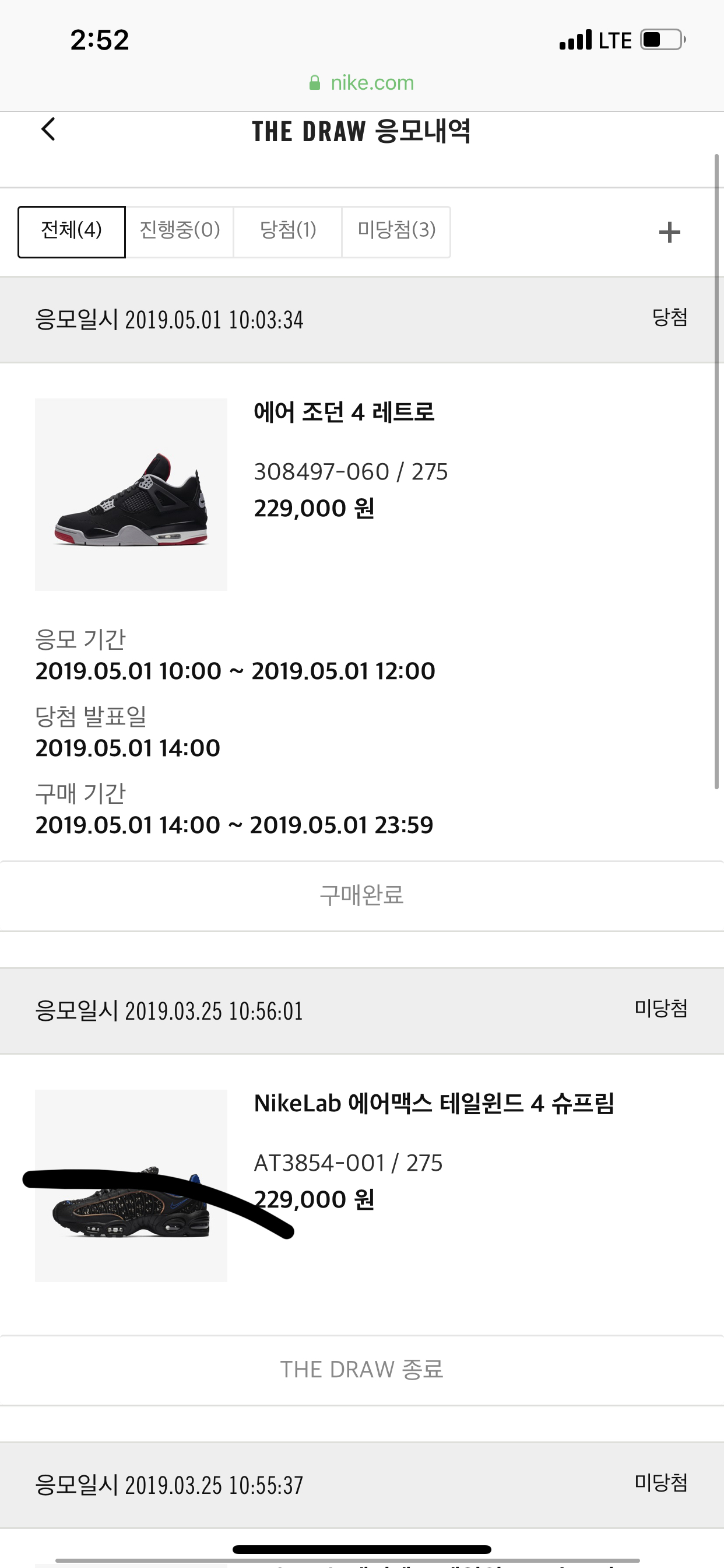The image size is (724, 1568).
Task: Open the 에어 조던 4 레트로 shoe image
Action: point(131,495)
